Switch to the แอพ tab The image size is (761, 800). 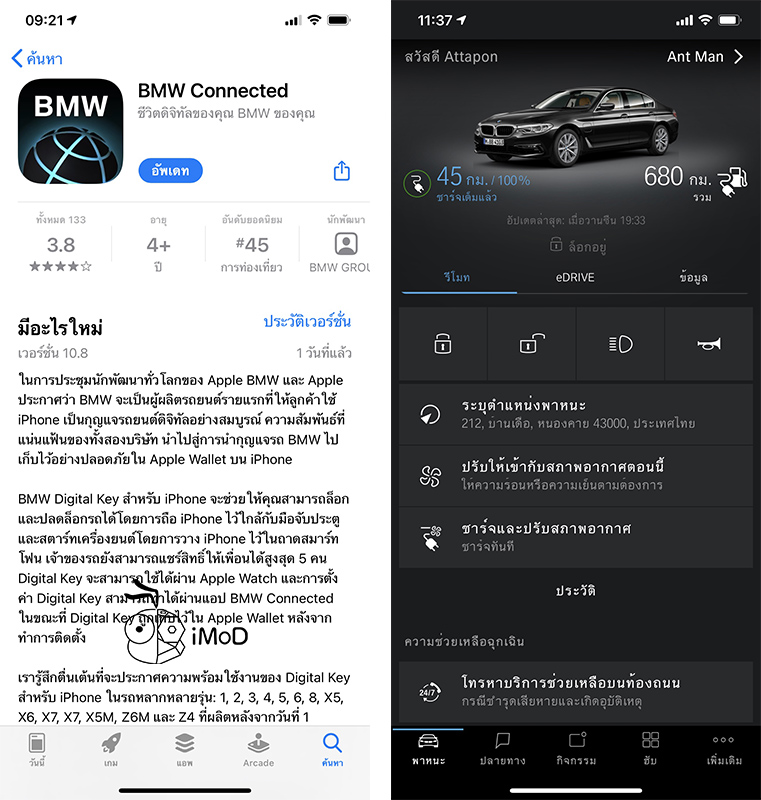[184, 749]
